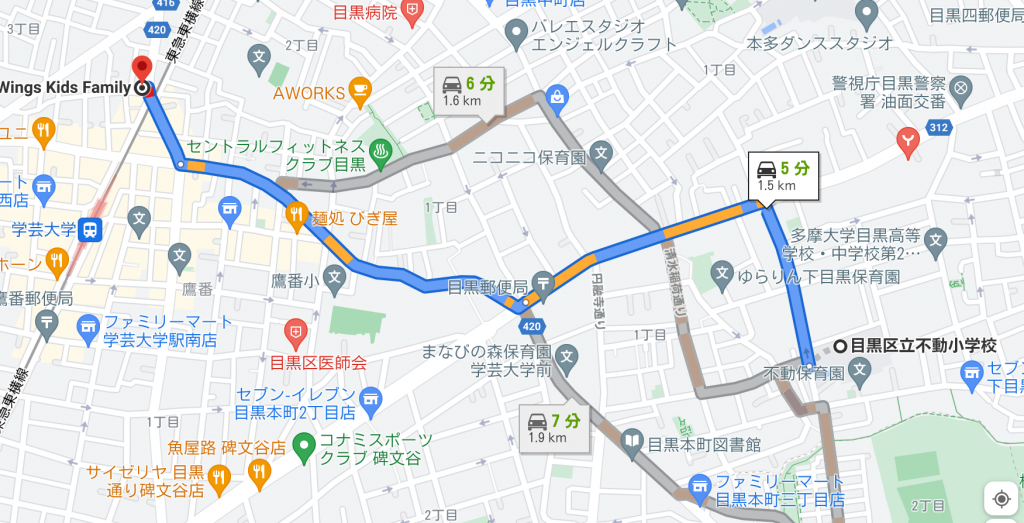Open 学芸大学 station marker
This screenshot has height=523, width=1024.
[x=91, y=230]
